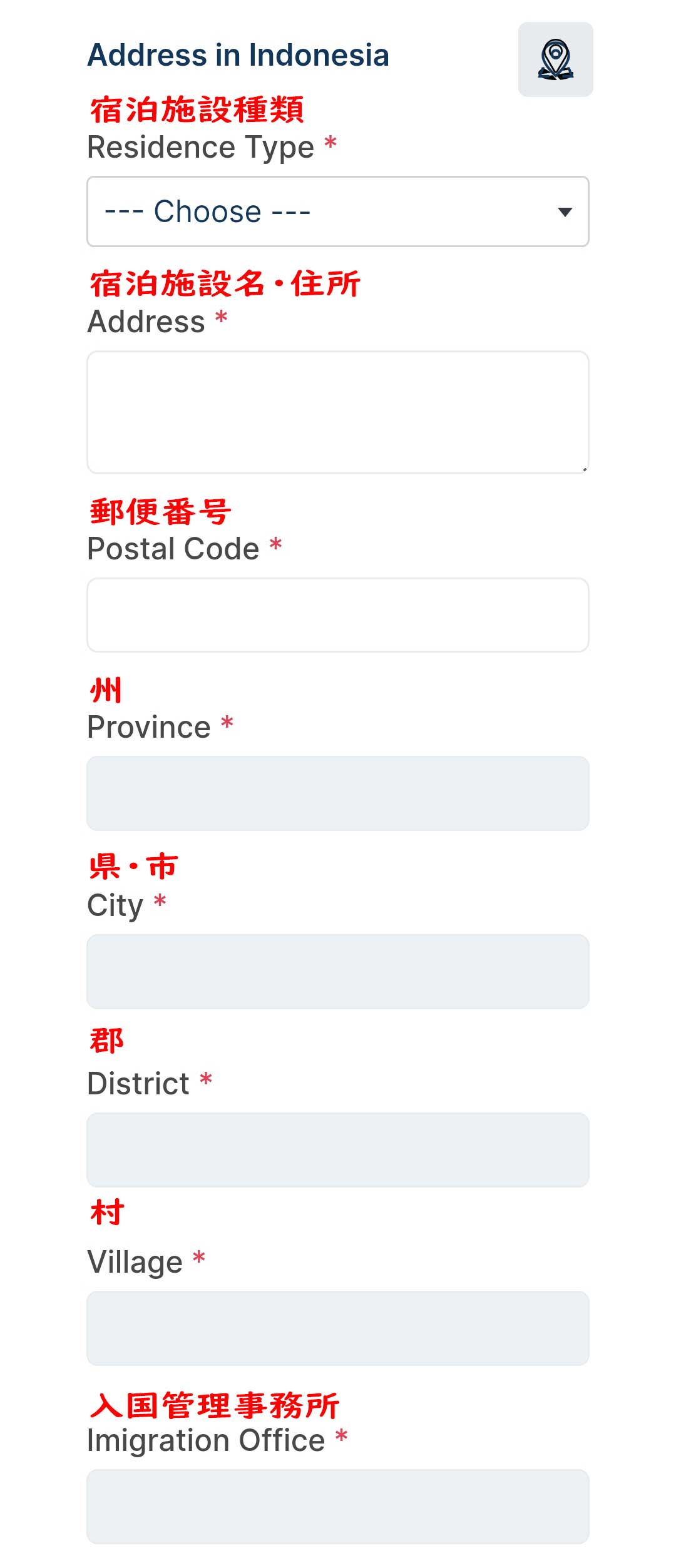
Task: Select the Province field
Action: pos(337,793)
